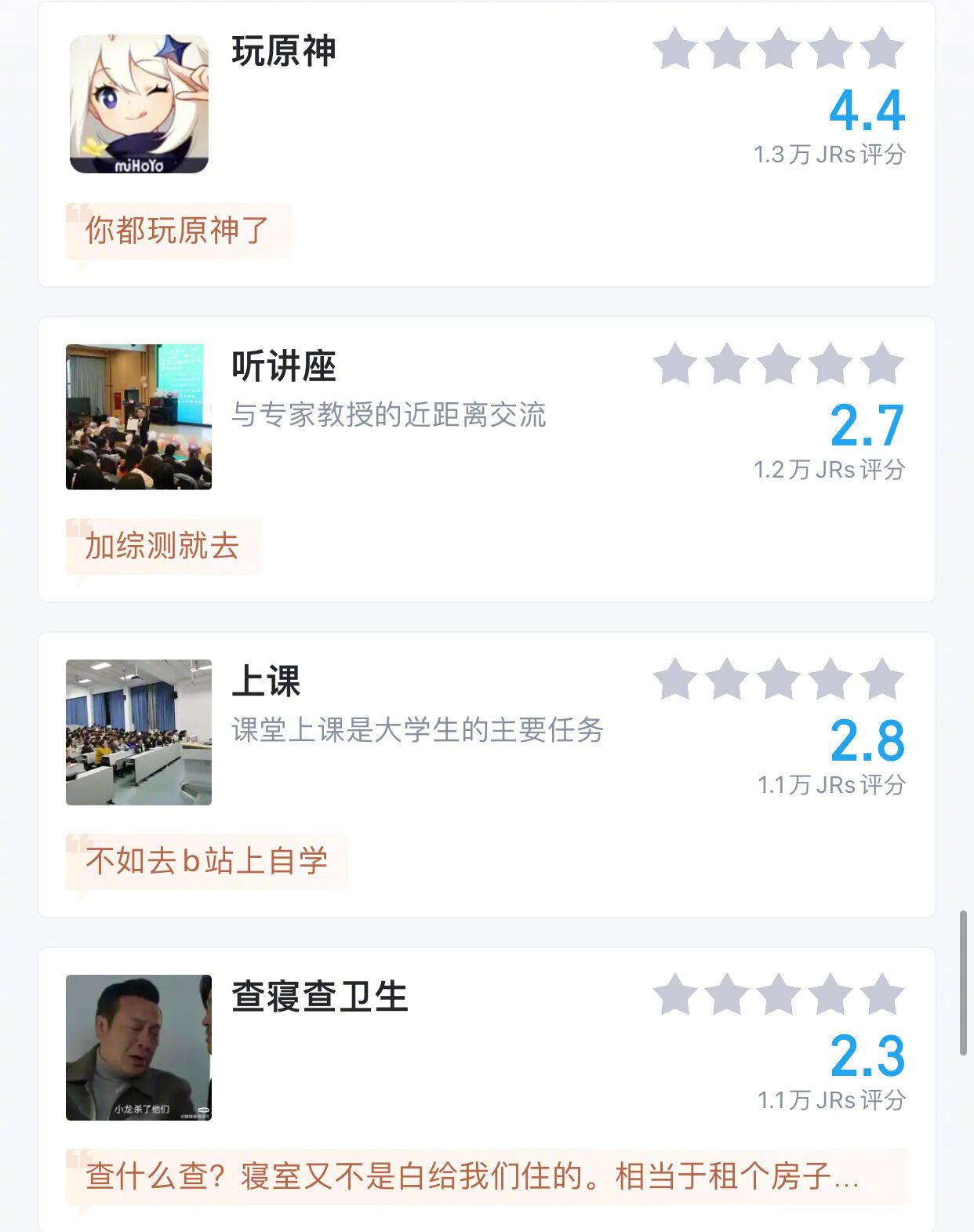Rate 听讲座 using its star row
This screenshot has width=974, height=1232.
click(778, 364)
